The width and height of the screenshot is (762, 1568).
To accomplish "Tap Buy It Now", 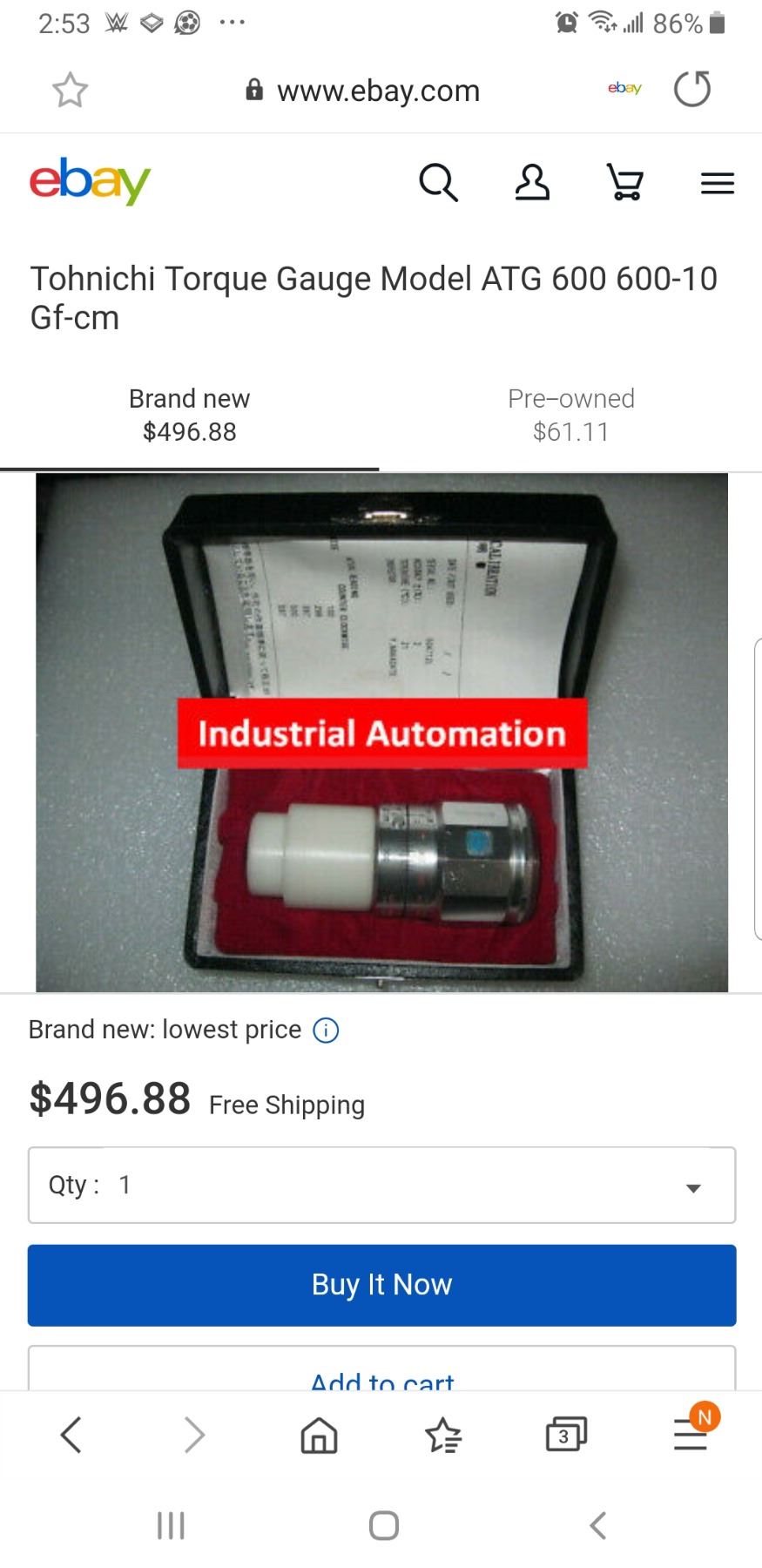I will (381, 1285).
